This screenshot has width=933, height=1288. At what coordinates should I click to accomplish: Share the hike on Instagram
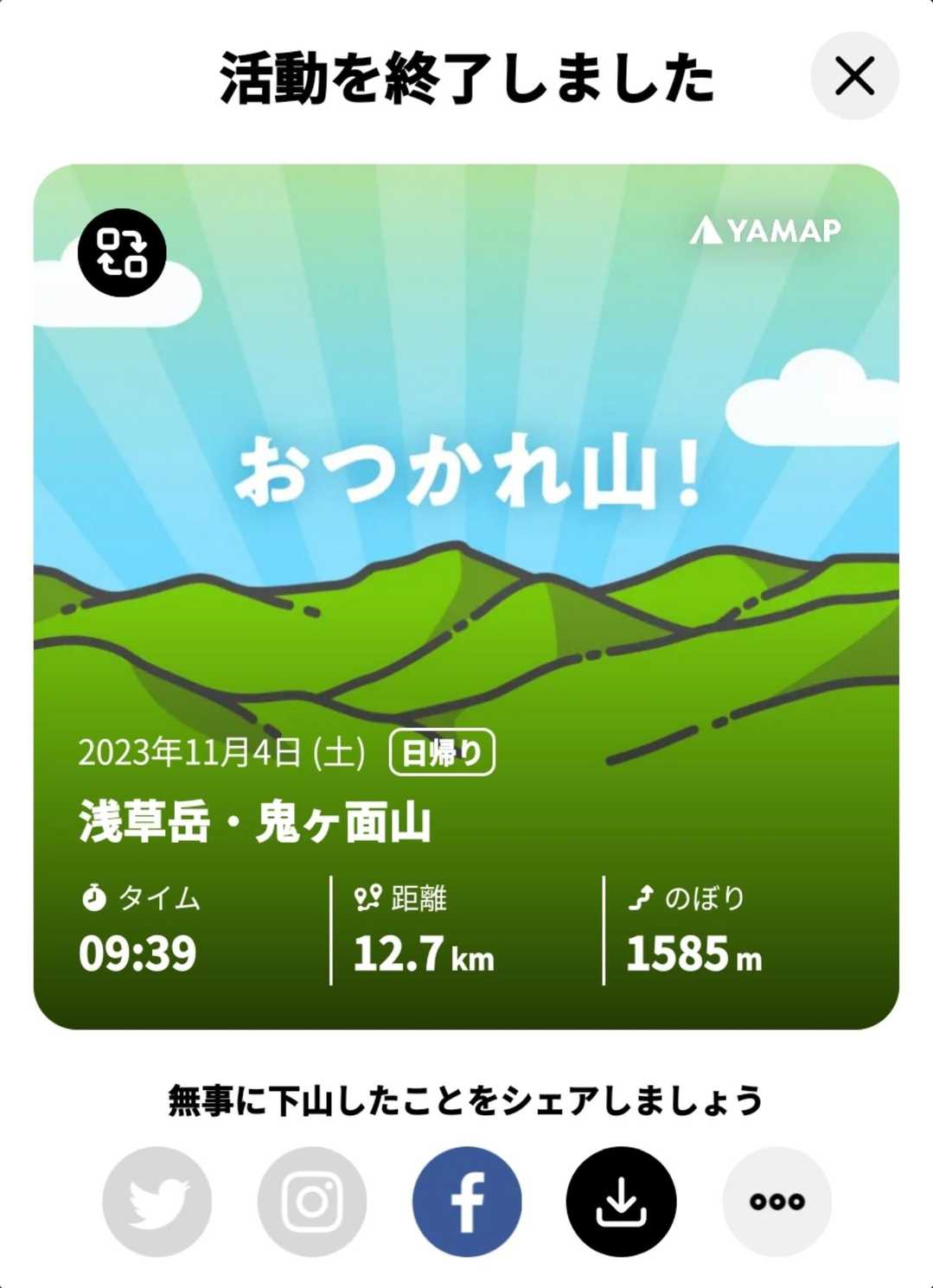tap(311, 1201)
